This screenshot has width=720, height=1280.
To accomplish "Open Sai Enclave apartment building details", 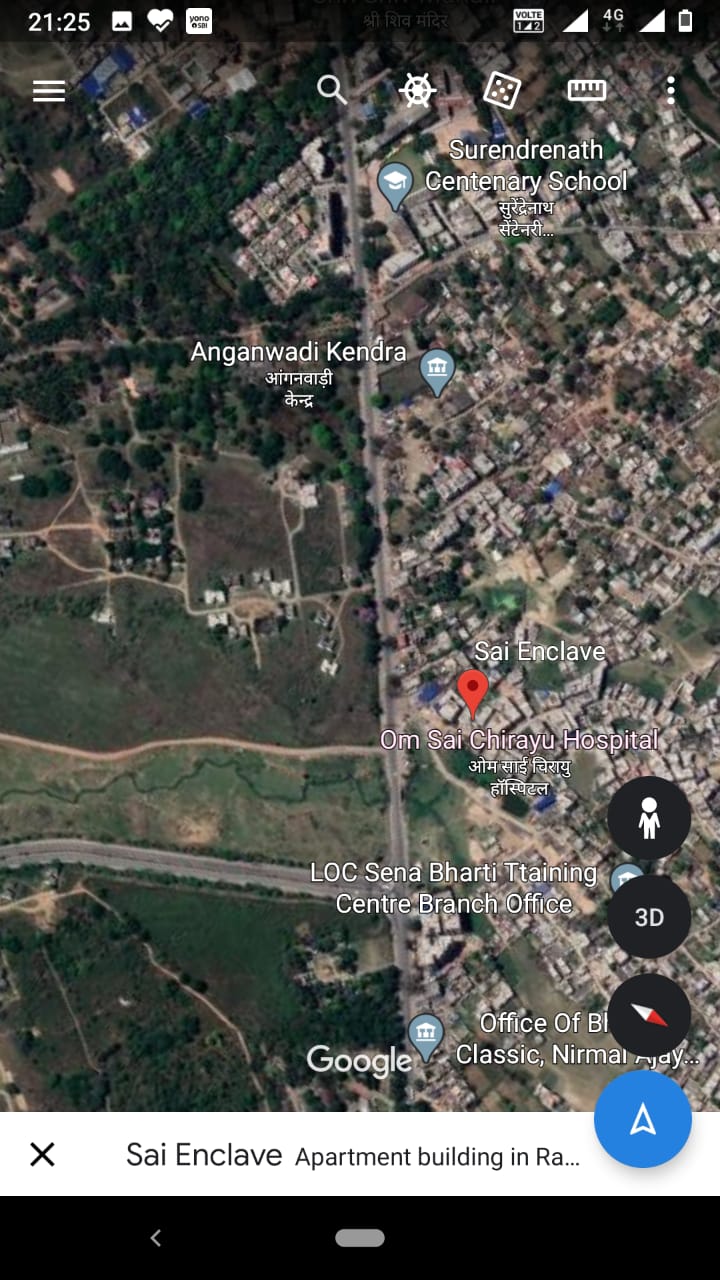I will 350,1155.
